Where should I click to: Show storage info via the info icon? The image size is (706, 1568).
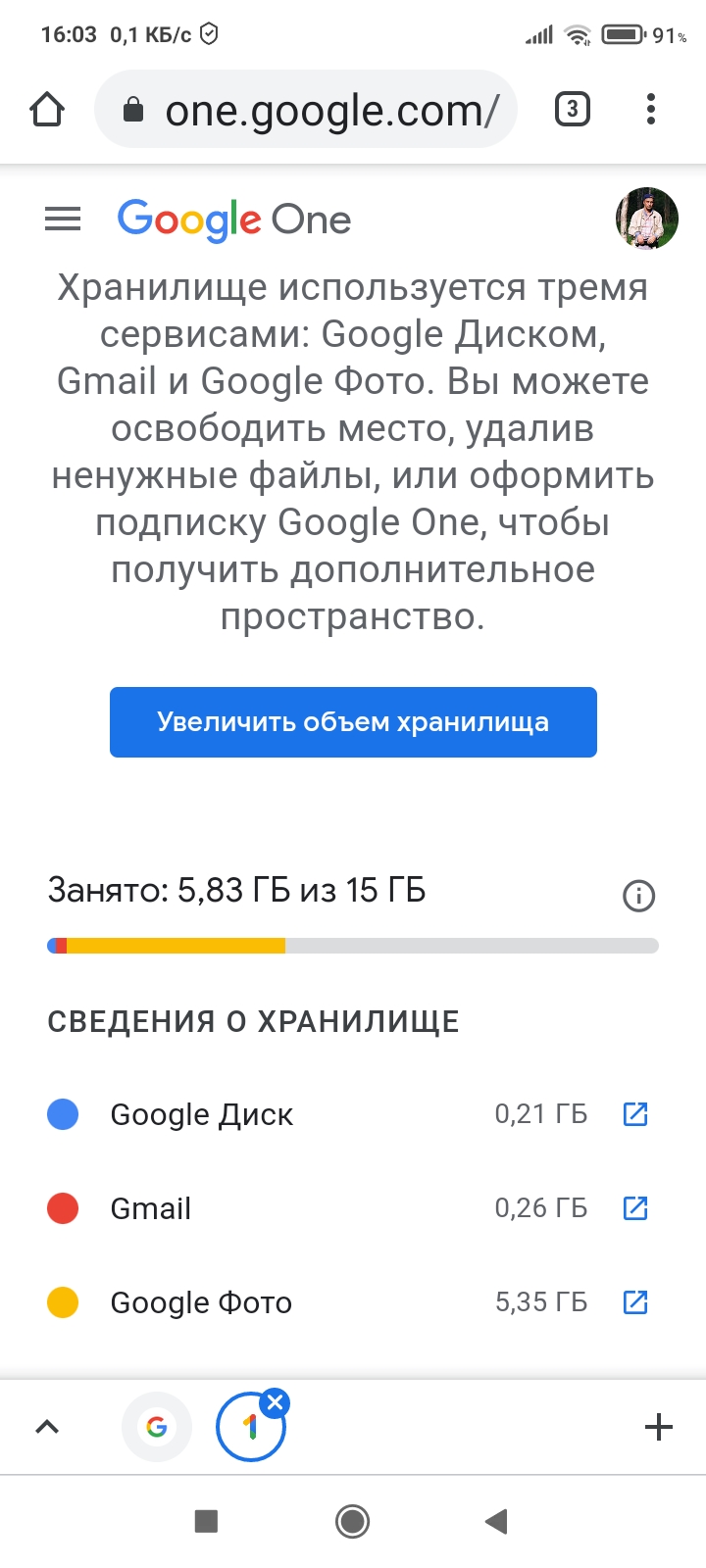pos(638,895)
